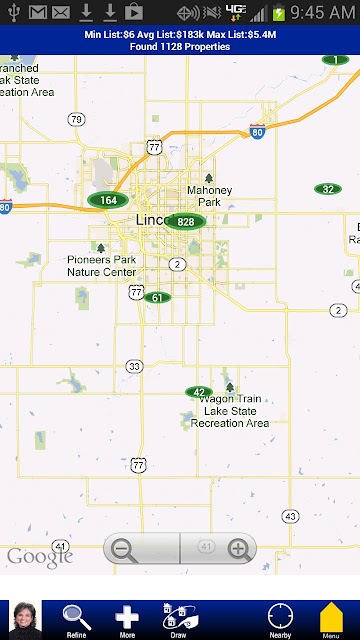Open the Refine search filter
Image resolution: width=360 pixels, height=640 pixels.
(x=76, y=621)
